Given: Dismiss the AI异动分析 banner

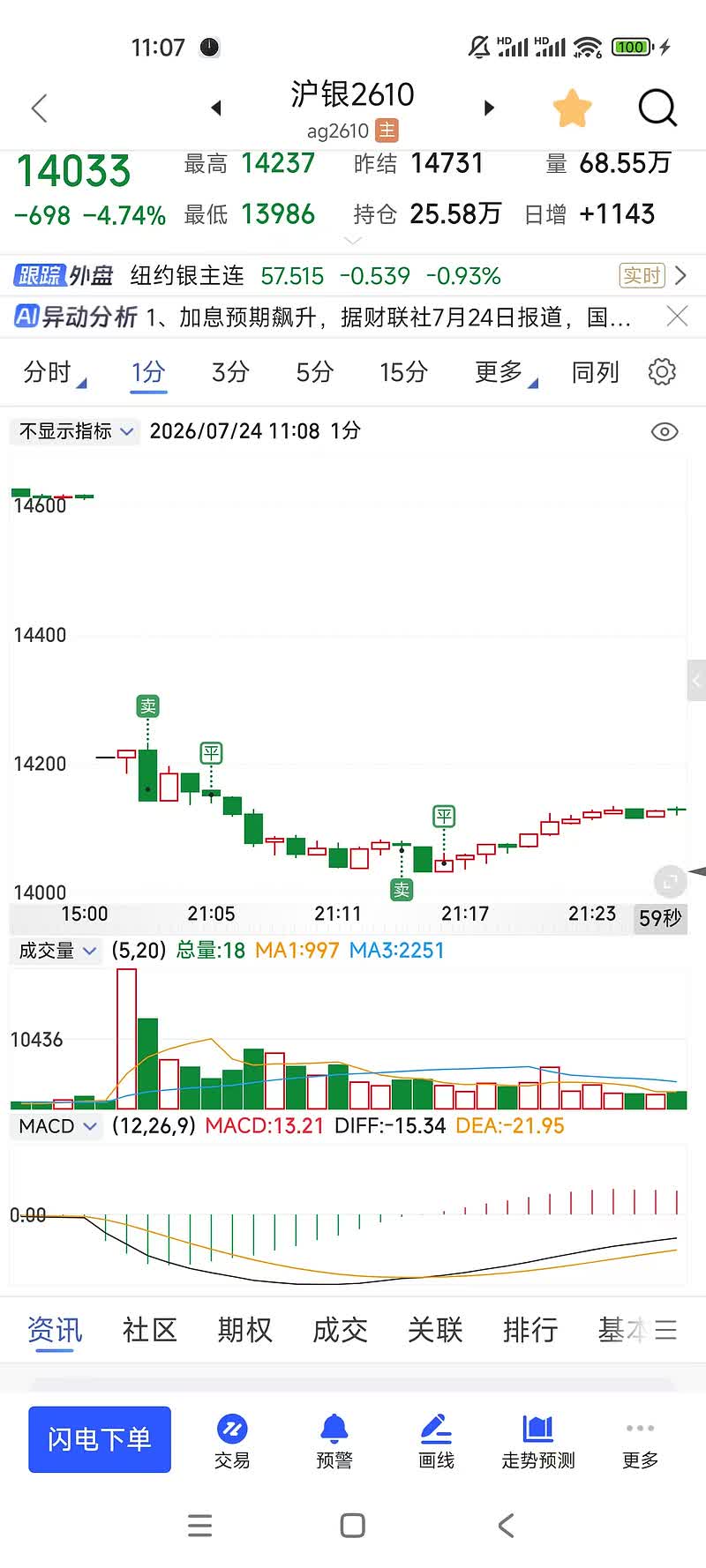Looking at the screenshot, I should point(677,317).
